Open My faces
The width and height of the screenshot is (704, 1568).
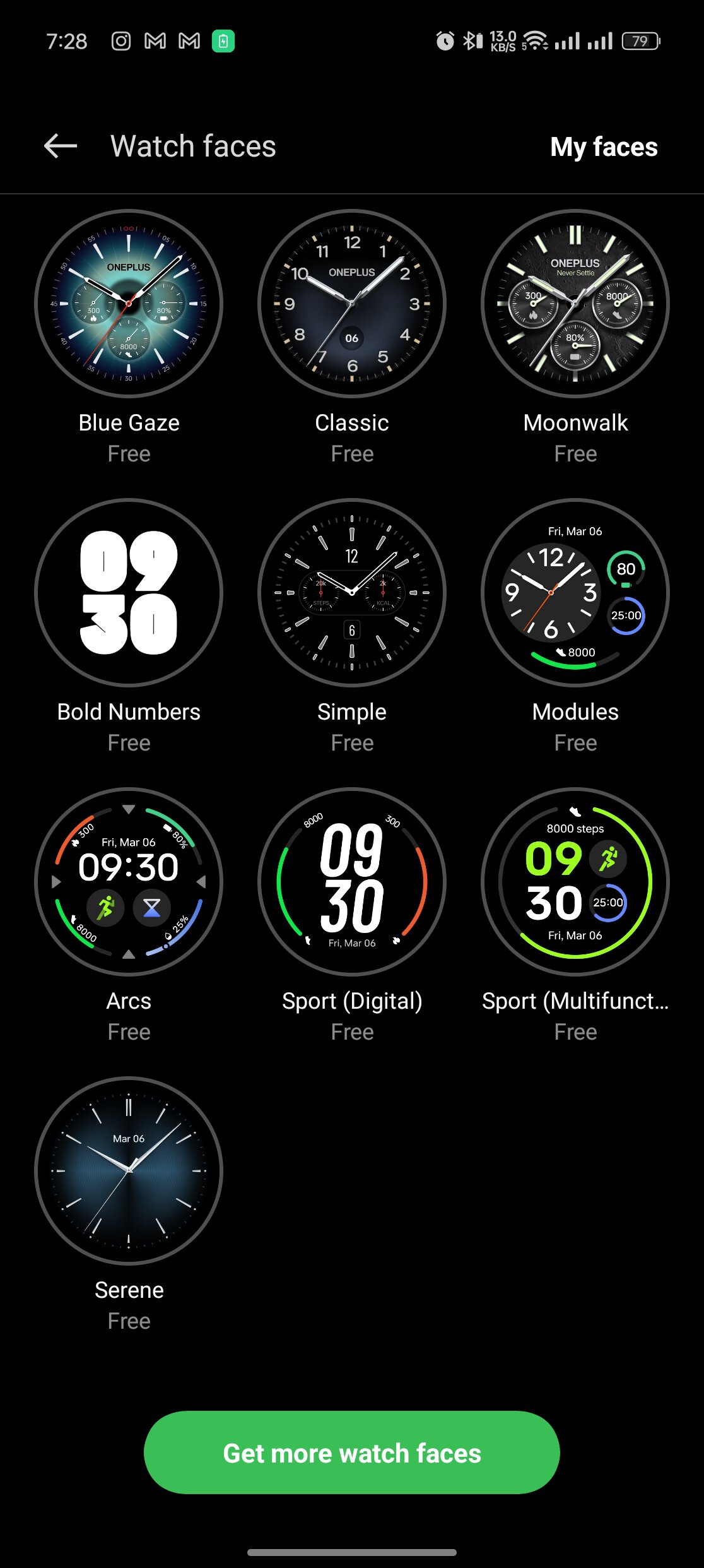click(x=603, y=147)
